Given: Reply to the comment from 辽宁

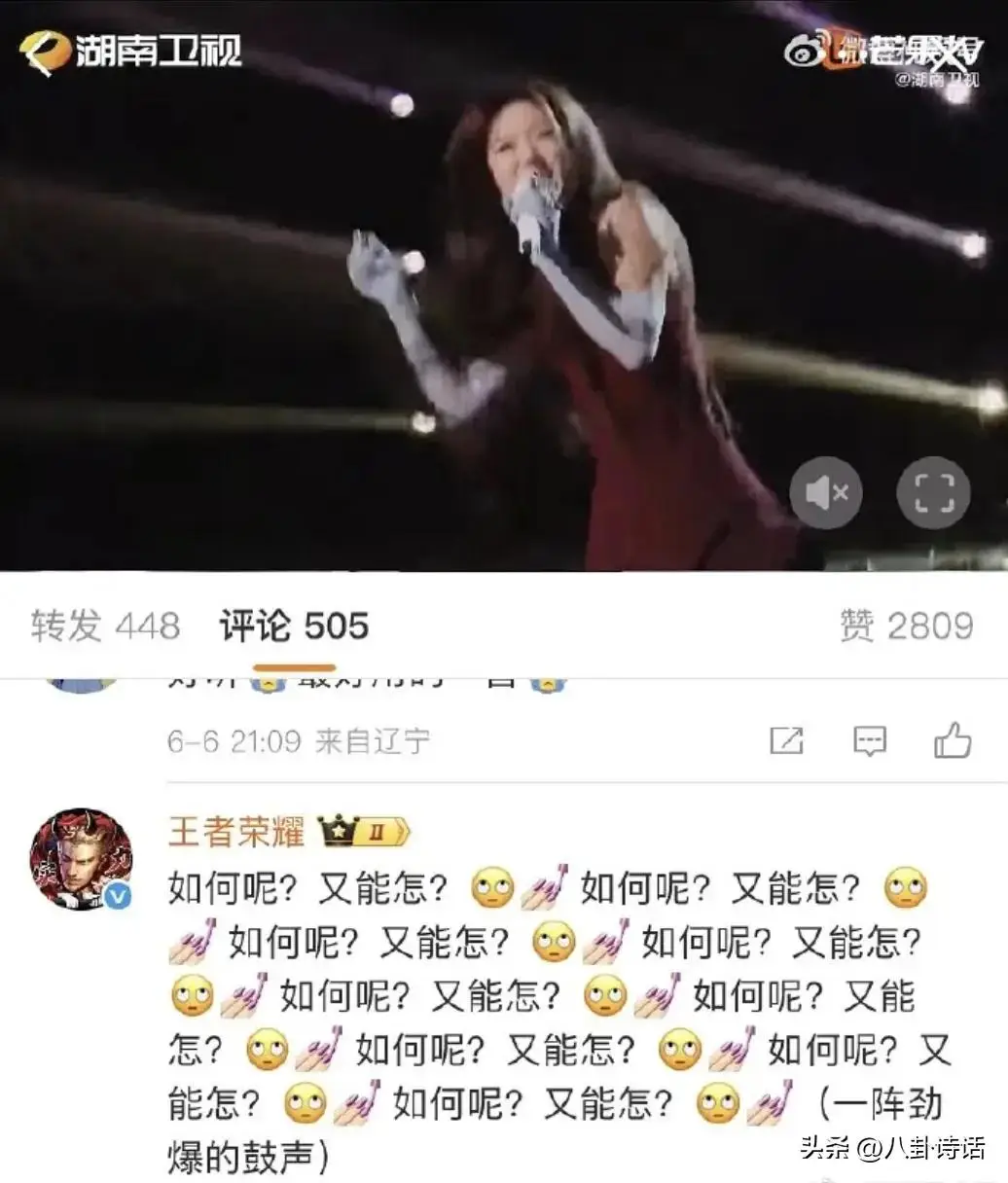Looking at the screenshot, I should [869, 741].
